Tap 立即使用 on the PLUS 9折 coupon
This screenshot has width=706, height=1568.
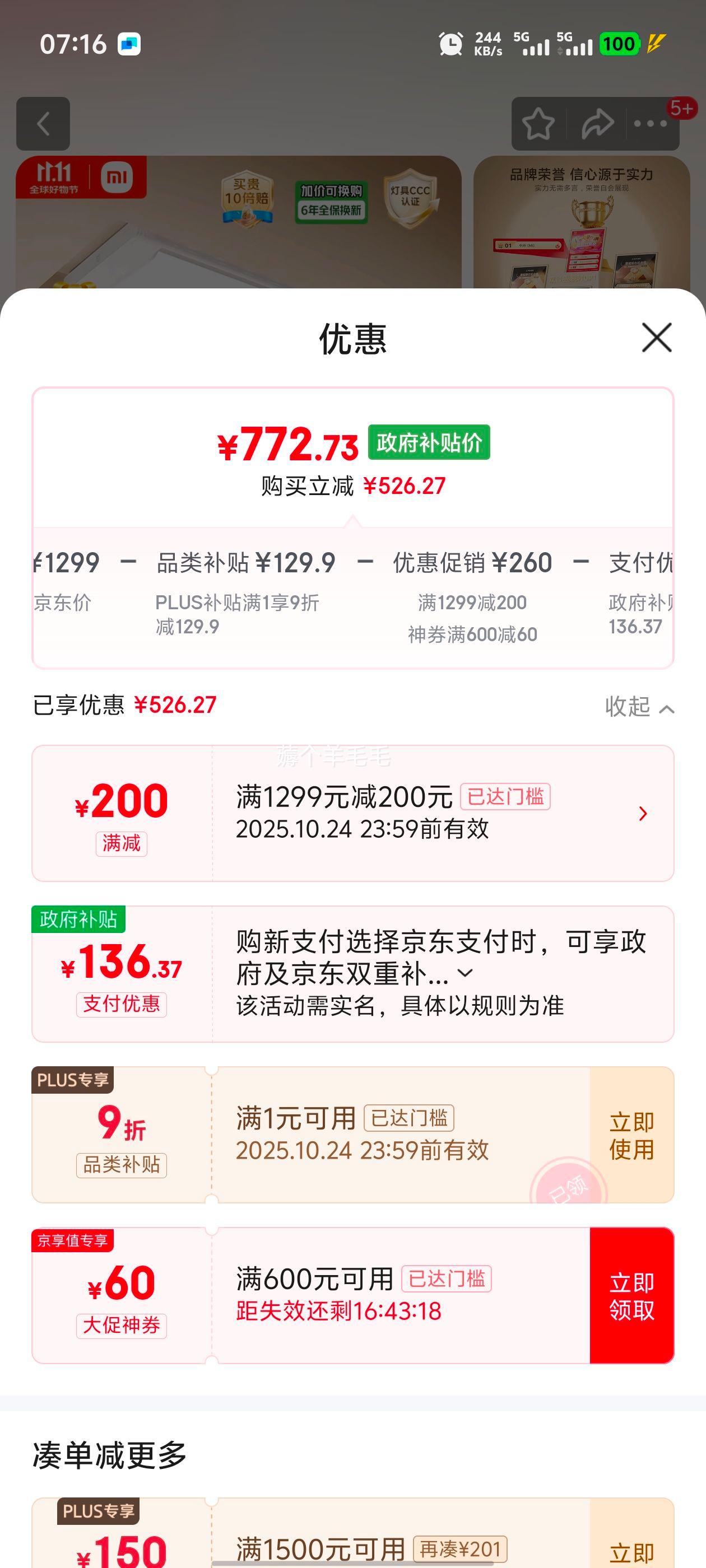coord(631,1135)
